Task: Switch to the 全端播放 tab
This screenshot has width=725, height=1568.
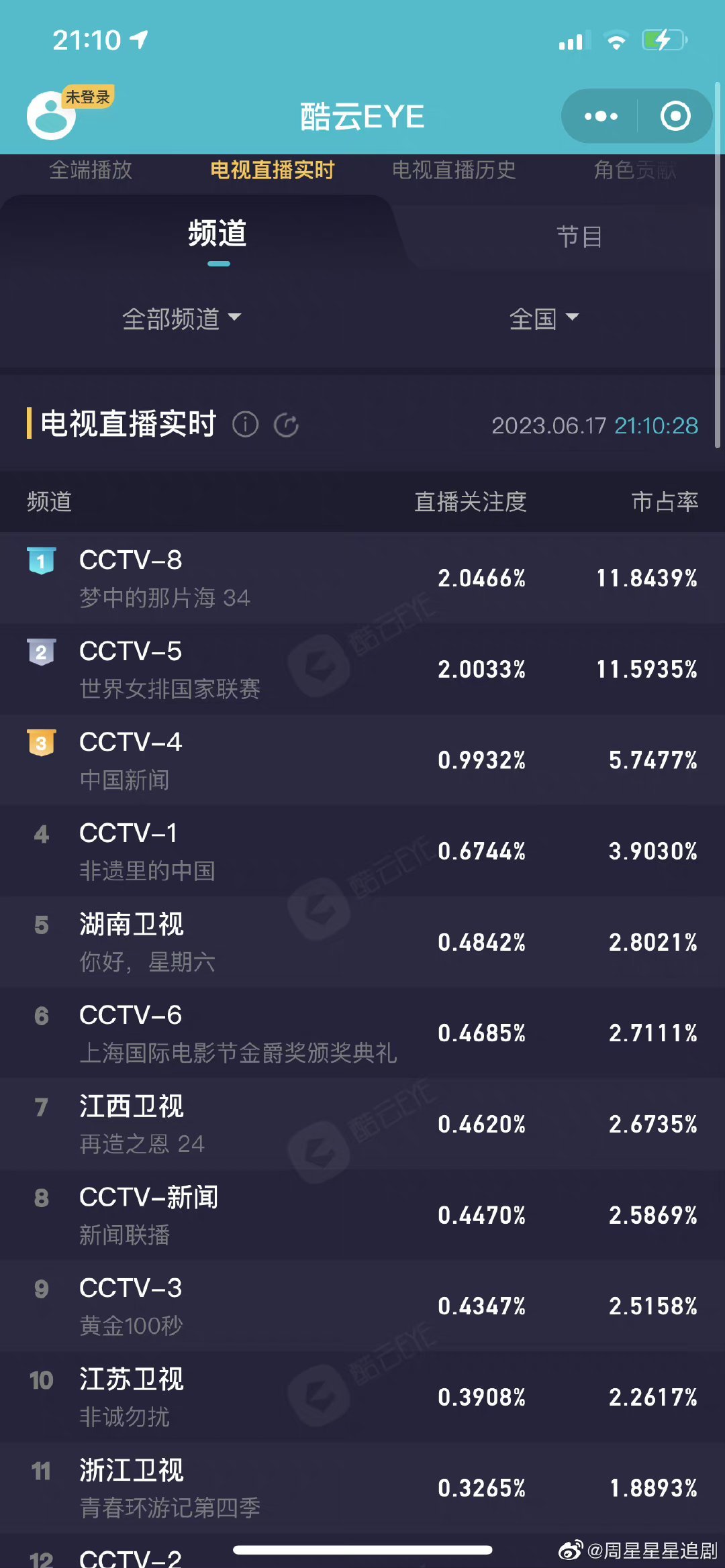Action: tap(91, 170)
